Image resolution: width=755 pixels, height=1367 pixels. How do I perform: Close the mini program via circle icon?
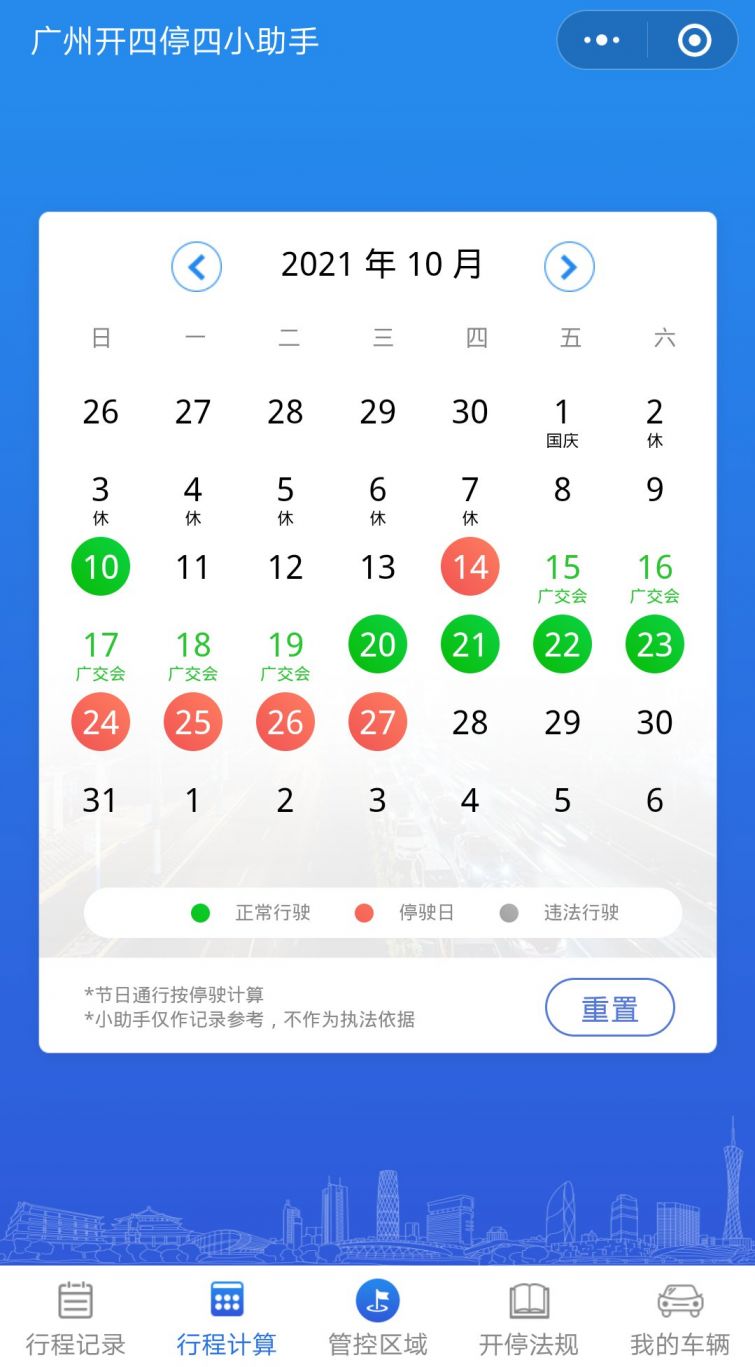(694, 40)
